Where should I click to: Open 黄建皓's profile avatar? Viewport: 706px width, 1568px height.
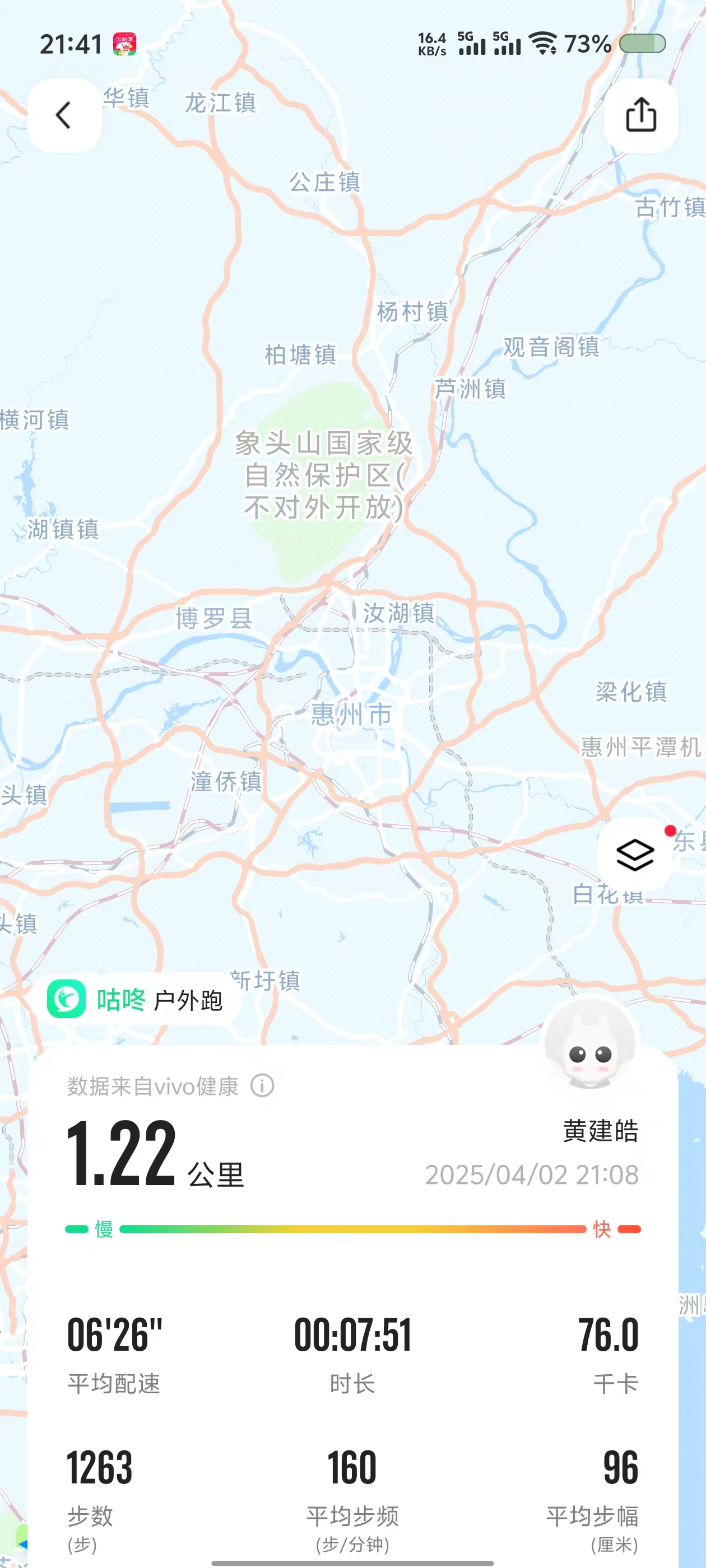point(589,1043)
